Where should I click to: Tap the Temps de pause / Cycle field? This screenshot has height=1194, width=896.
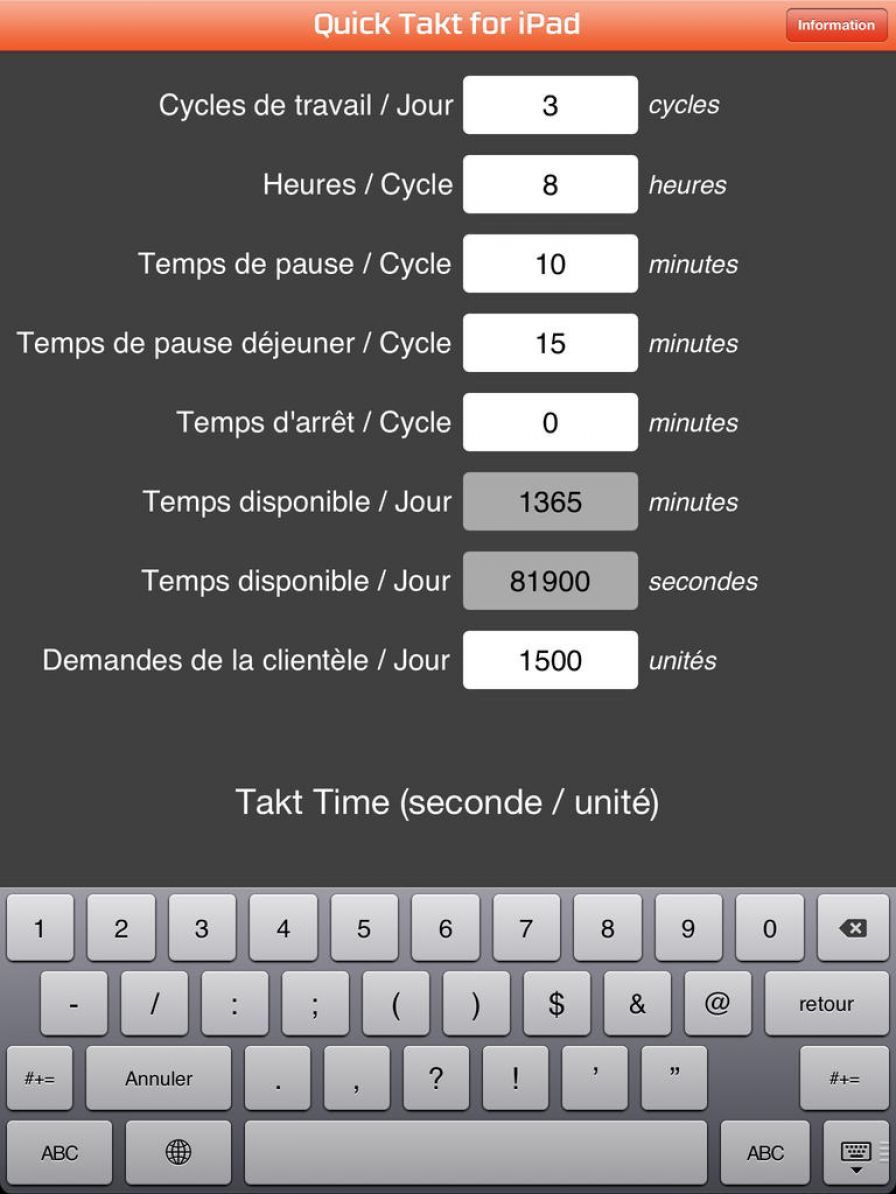click(550, 264)
